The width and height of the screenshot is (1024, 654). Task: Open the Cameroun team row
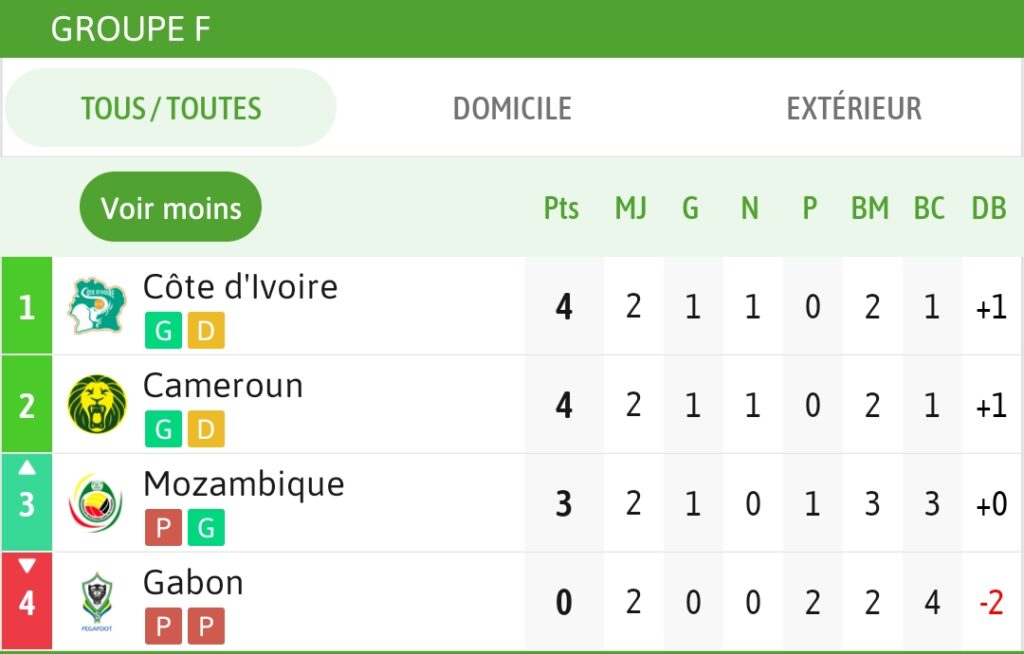(223, 386)
